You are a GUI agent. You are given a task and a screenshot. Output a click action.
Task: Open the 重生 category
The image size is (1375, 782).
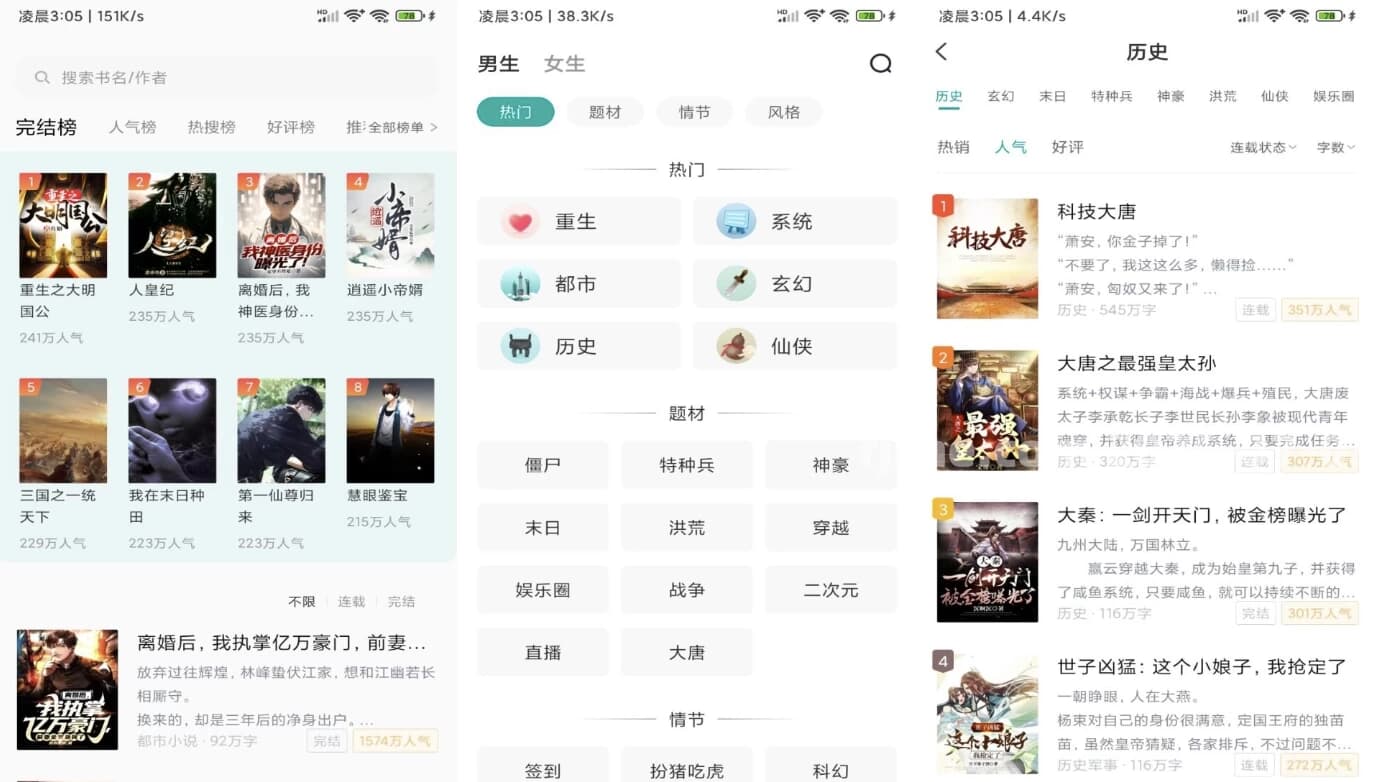(578, 222)
